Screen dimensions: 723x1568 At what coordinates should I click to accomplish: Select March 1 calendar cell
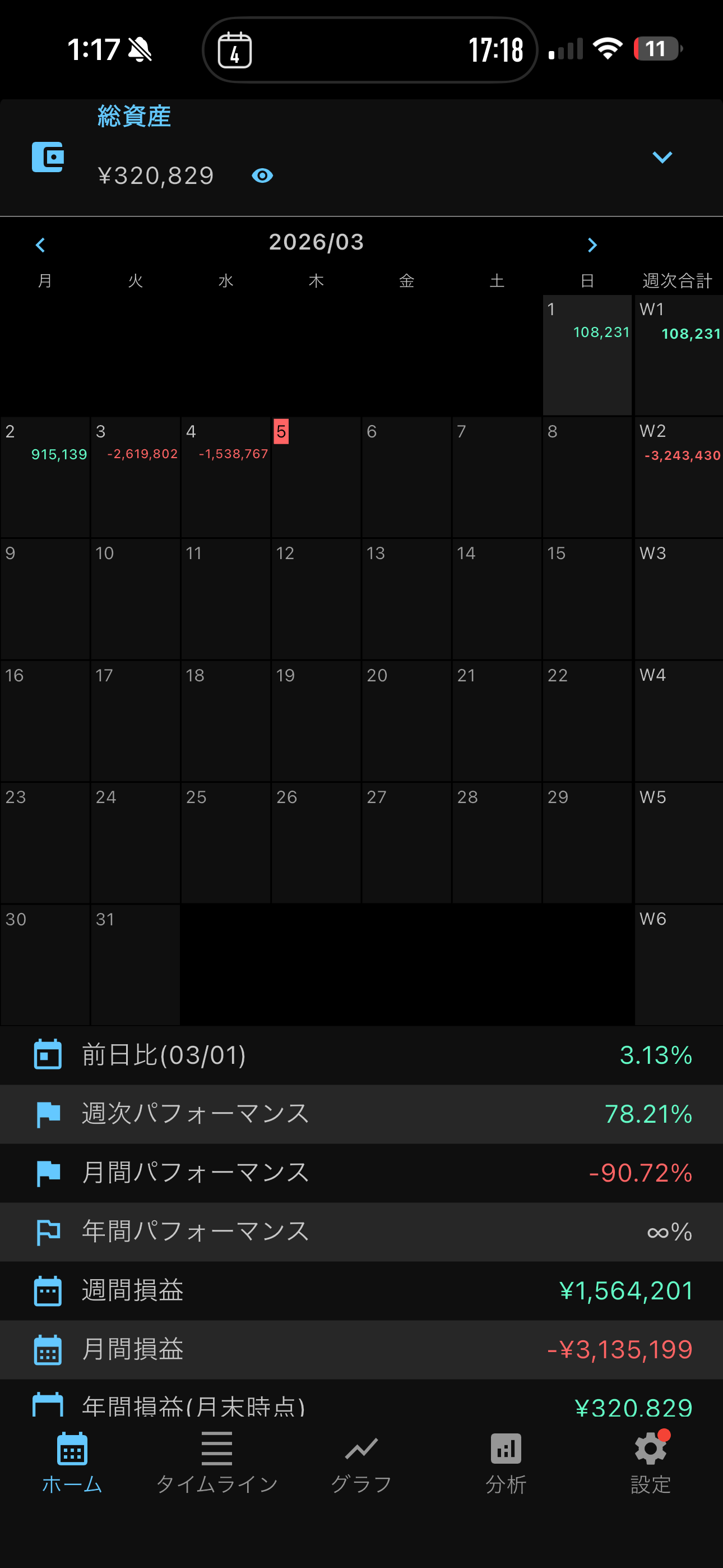(x=587, y=355)
